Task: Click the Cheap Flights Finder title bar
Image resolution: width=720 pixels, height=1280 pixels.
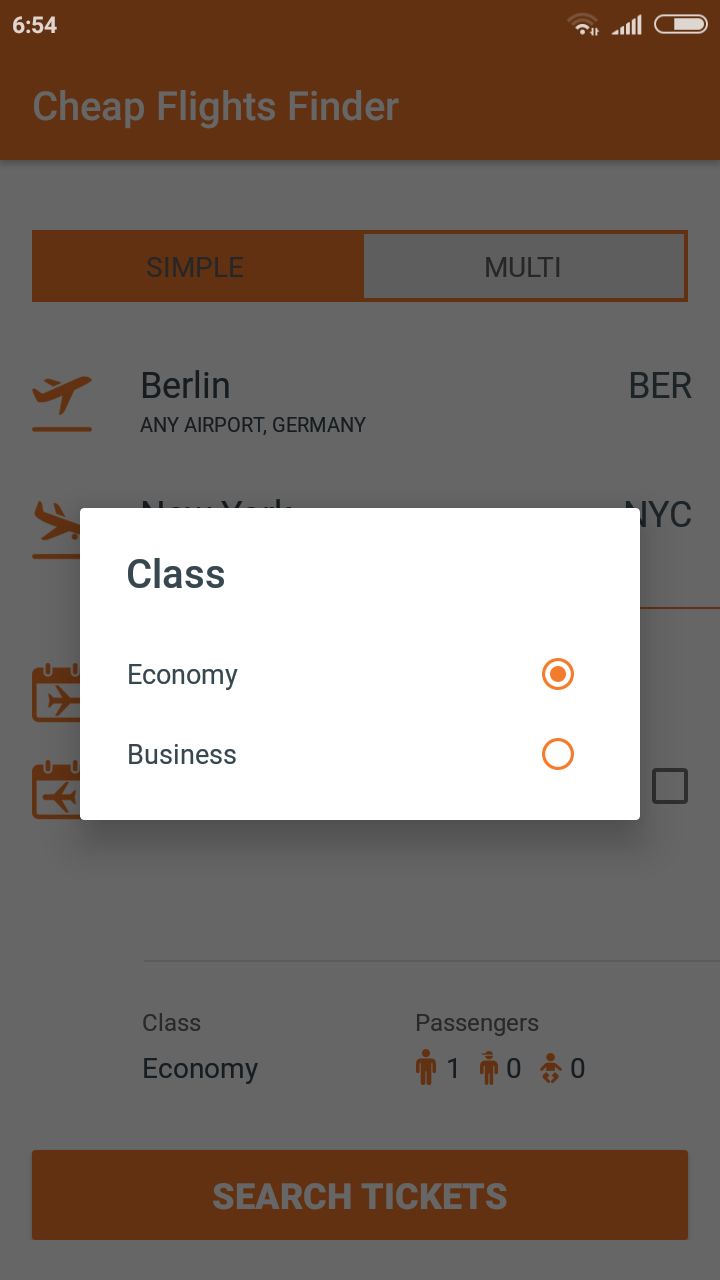Action: 216,105
